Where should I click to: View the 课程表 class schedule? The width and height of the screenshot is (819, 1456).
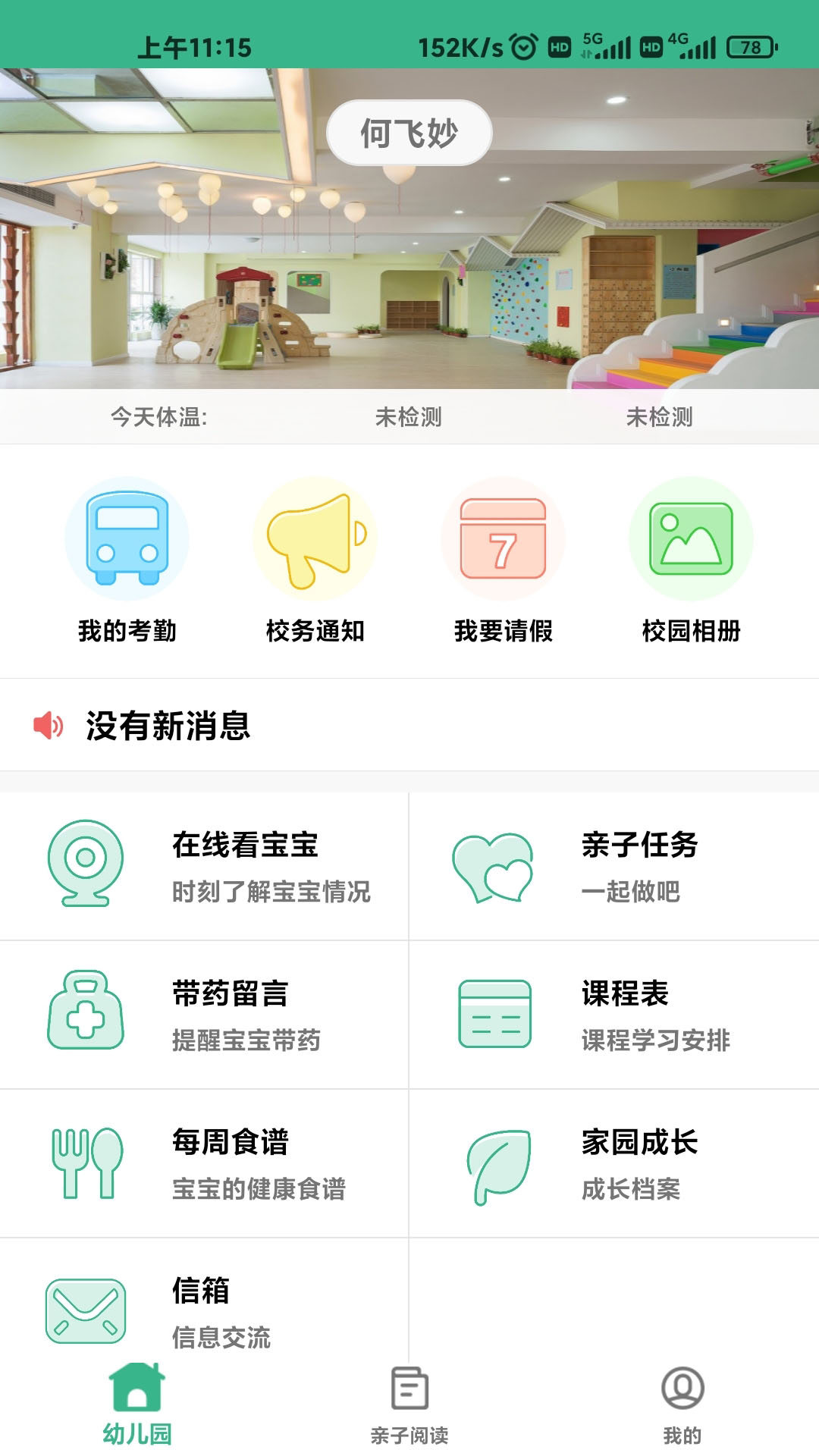(x=614, y=1015)
